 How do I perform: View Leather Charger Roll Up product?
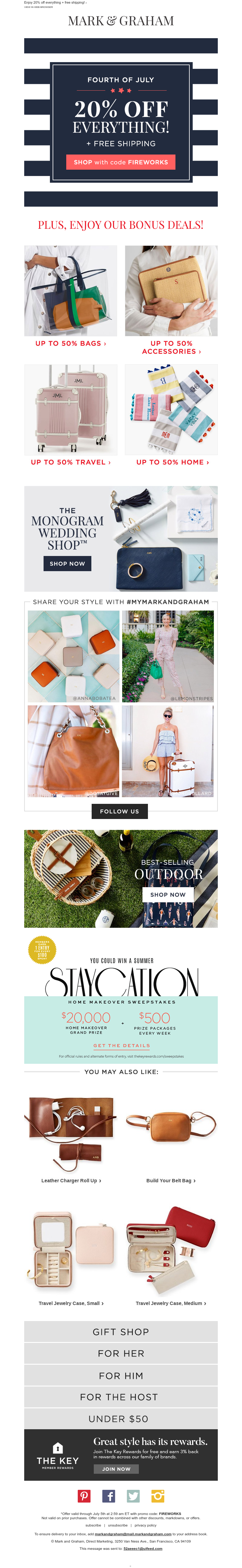click(70, 1180)
